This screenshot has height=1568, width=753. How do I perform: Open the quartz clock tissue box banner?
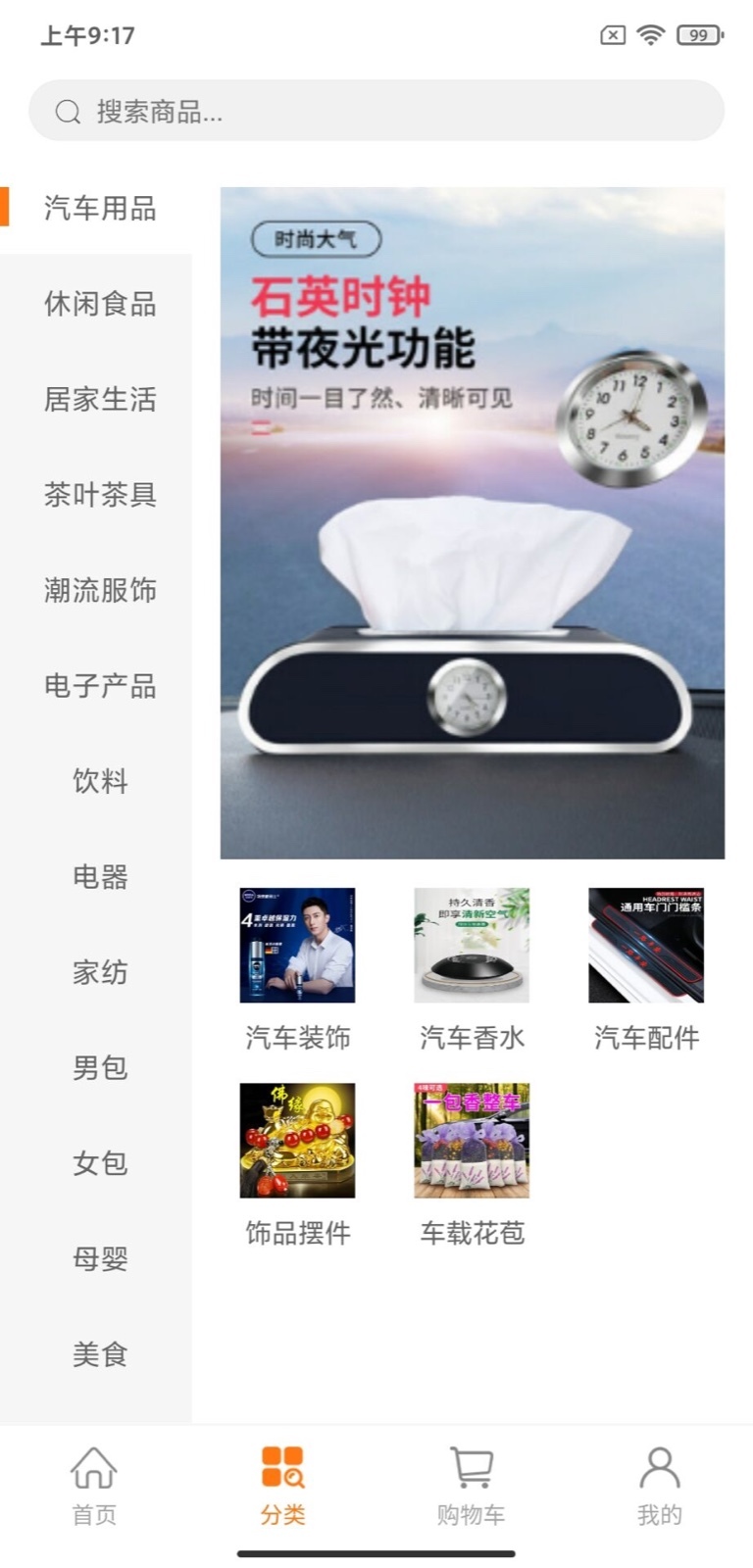coord(473,519)
